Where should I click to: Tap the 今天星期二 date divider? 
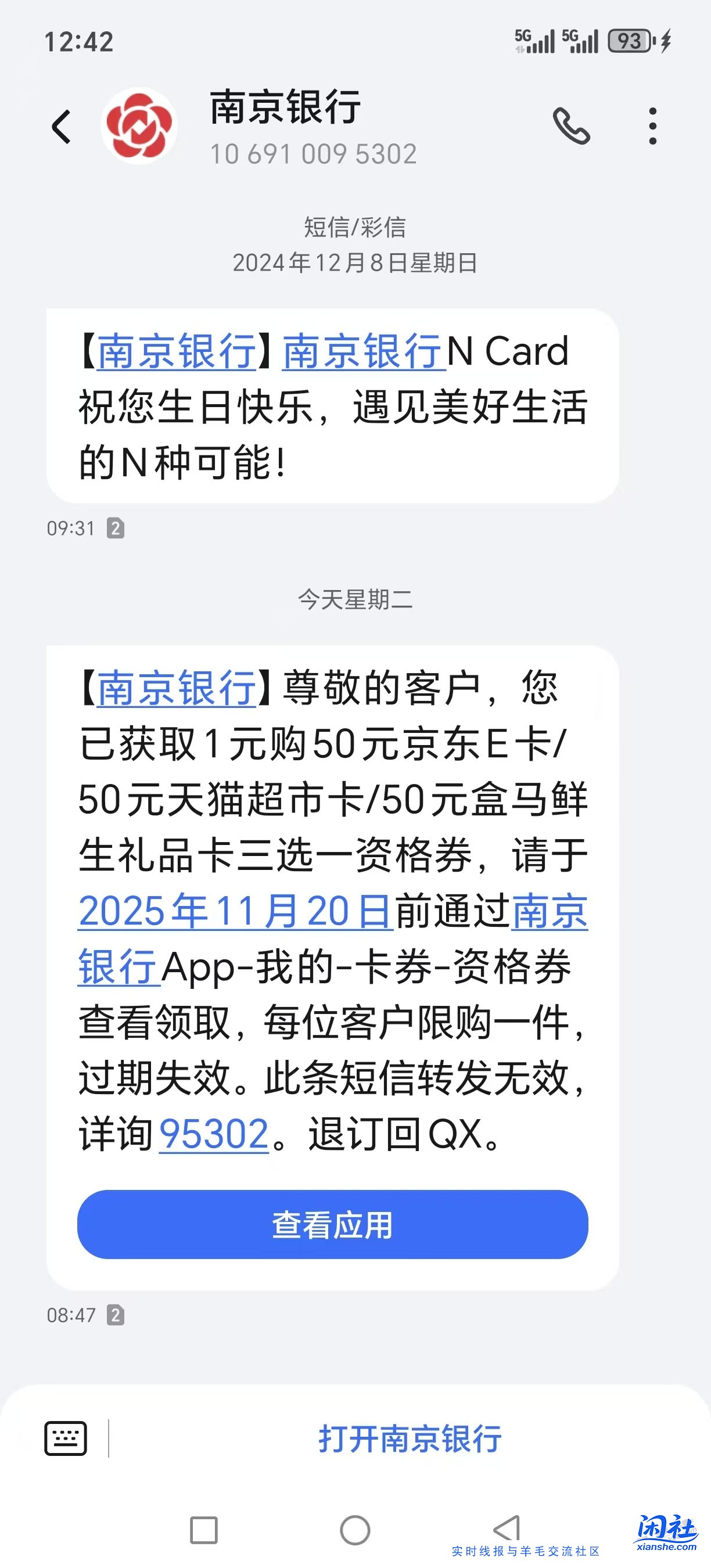click(355, 599)
